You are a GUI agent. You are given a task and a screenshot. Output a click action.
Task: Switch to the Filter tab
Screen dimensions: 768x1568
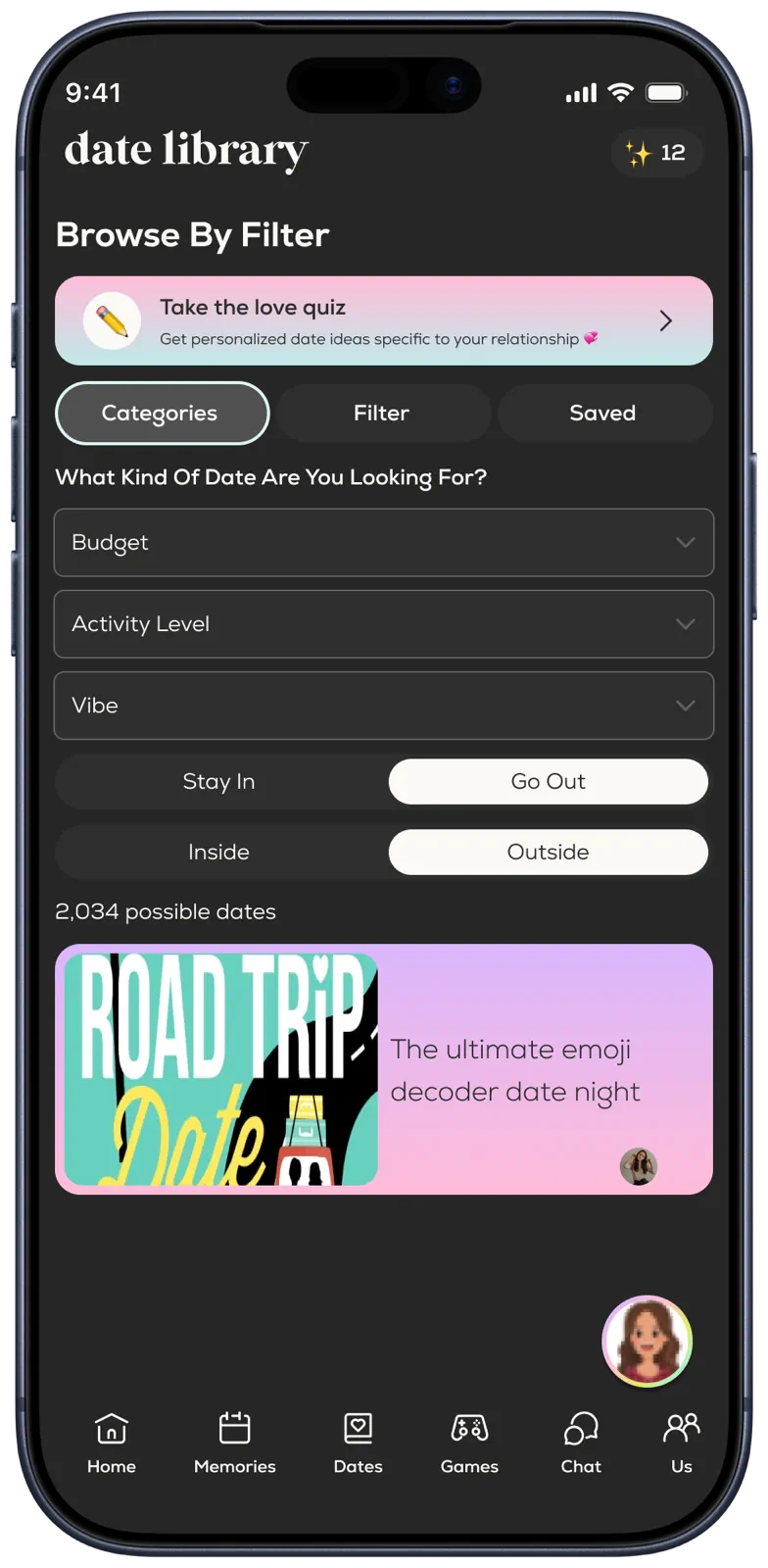tap(382, 414)
